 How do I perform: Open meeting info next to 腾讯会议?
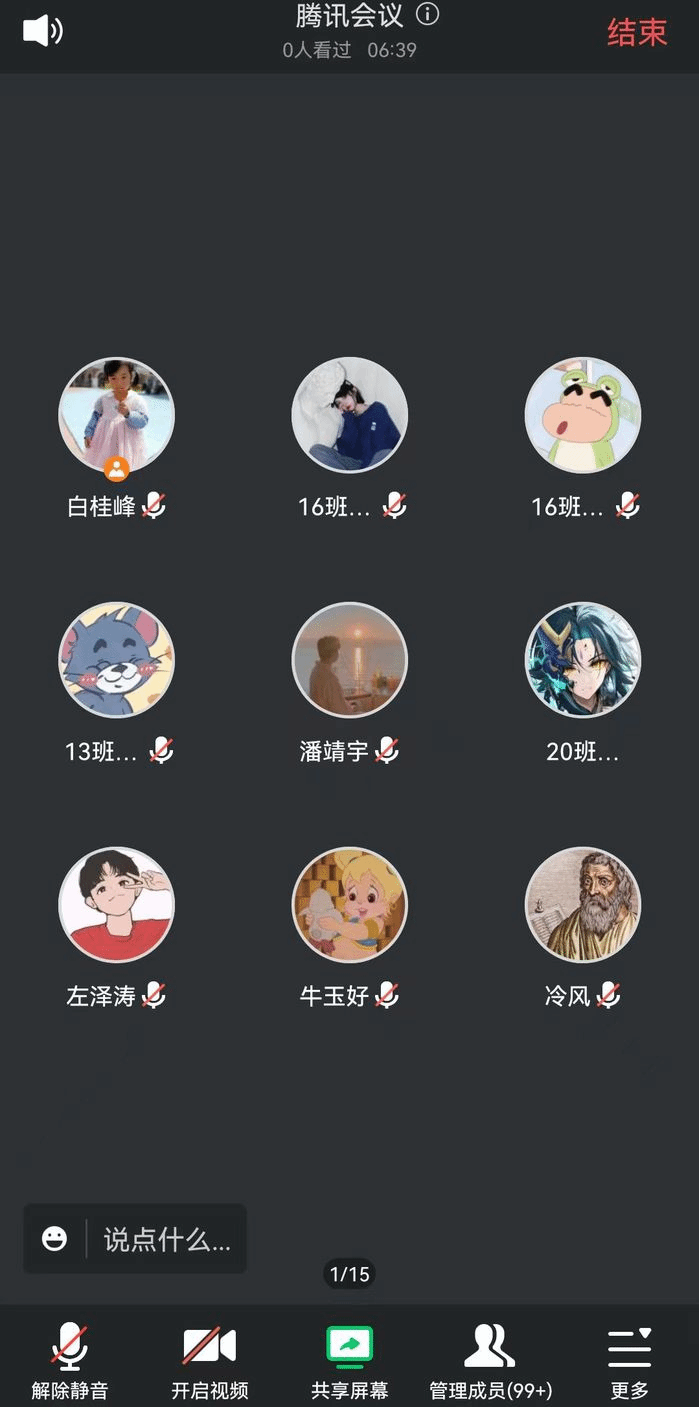(428, 15)
